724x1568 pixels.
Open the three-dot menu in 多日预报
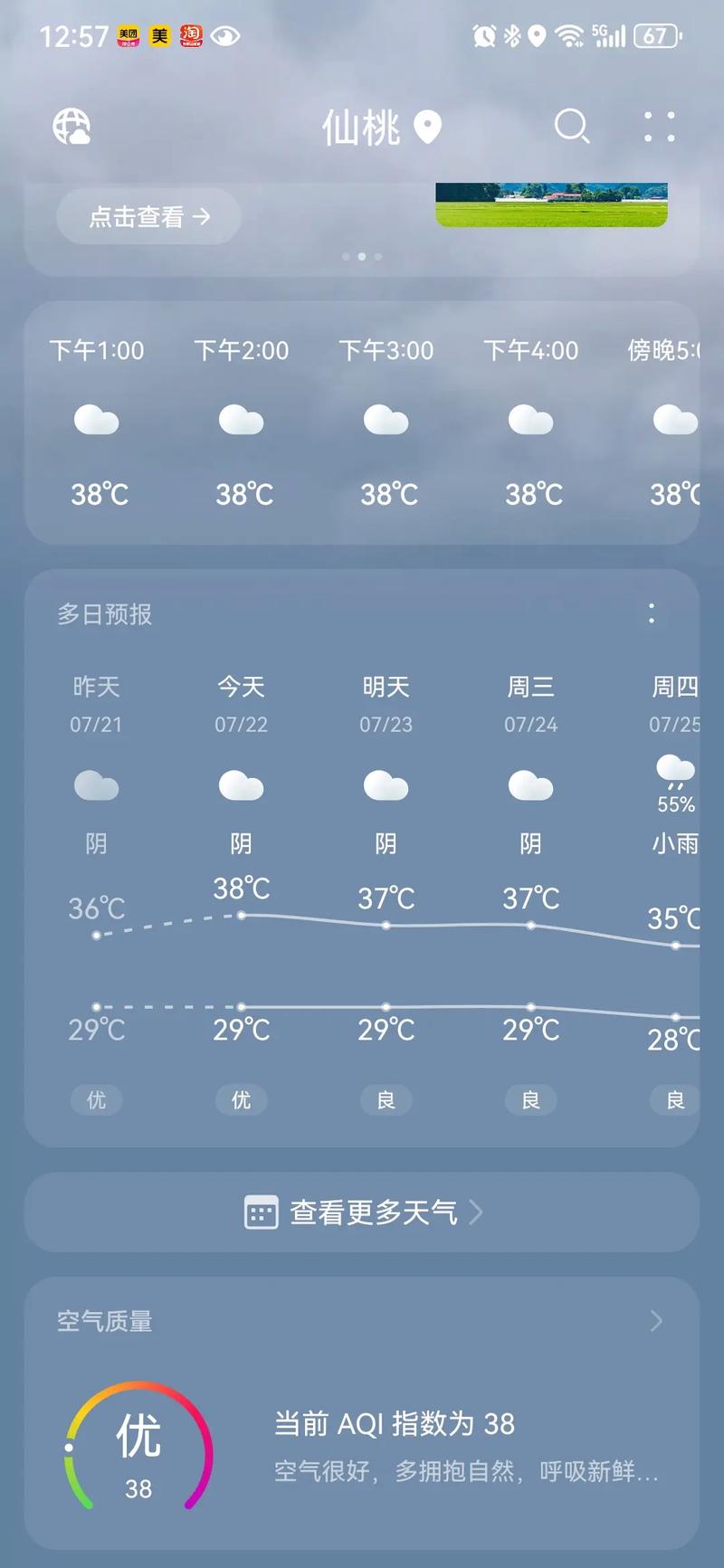[x=652, y=614]
